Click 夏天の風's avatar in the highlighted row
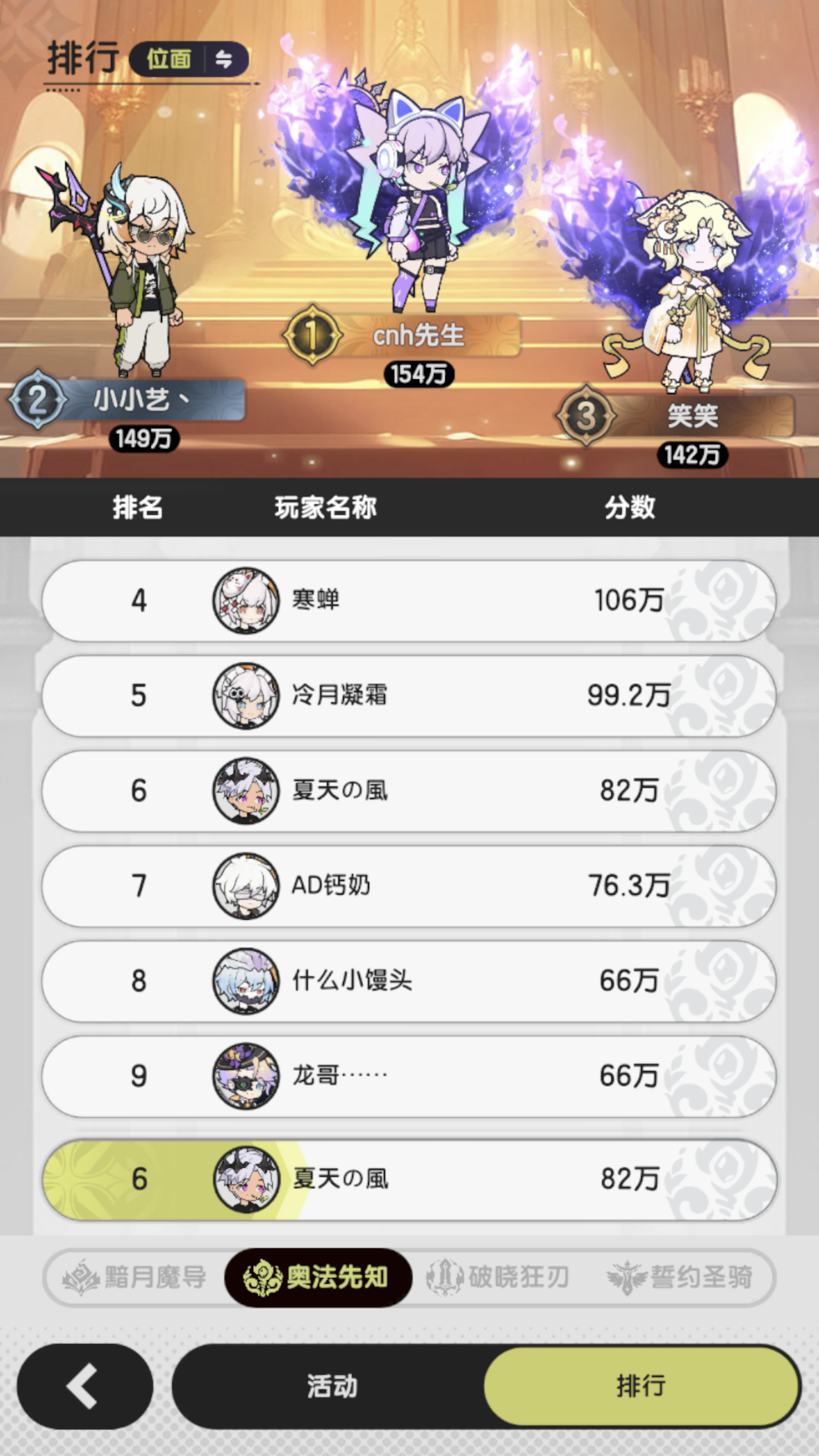Image resolution: width=819 pixels, height=1456 pixels. click(x=247, y=1180)
